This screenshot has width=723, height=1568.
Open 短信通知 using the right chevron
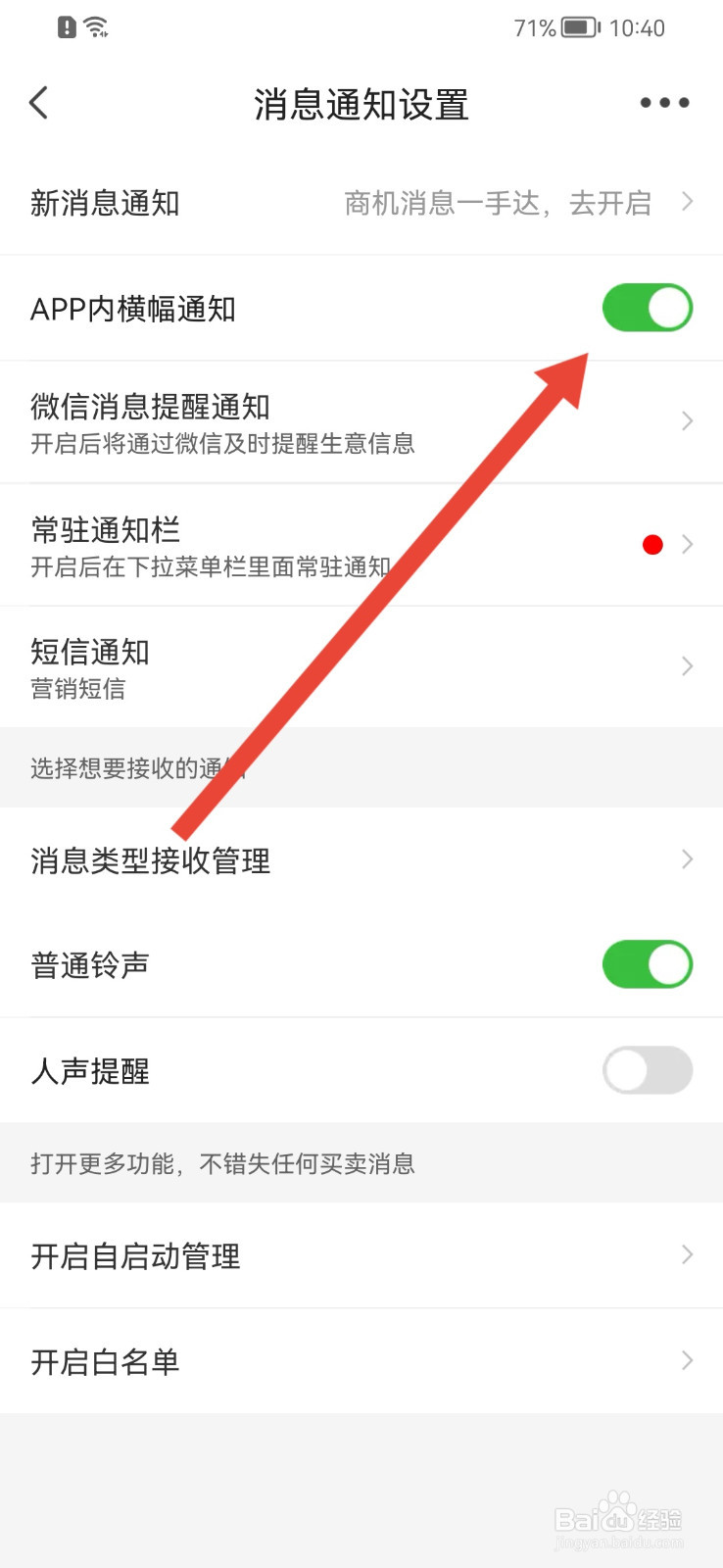(686, 666)
